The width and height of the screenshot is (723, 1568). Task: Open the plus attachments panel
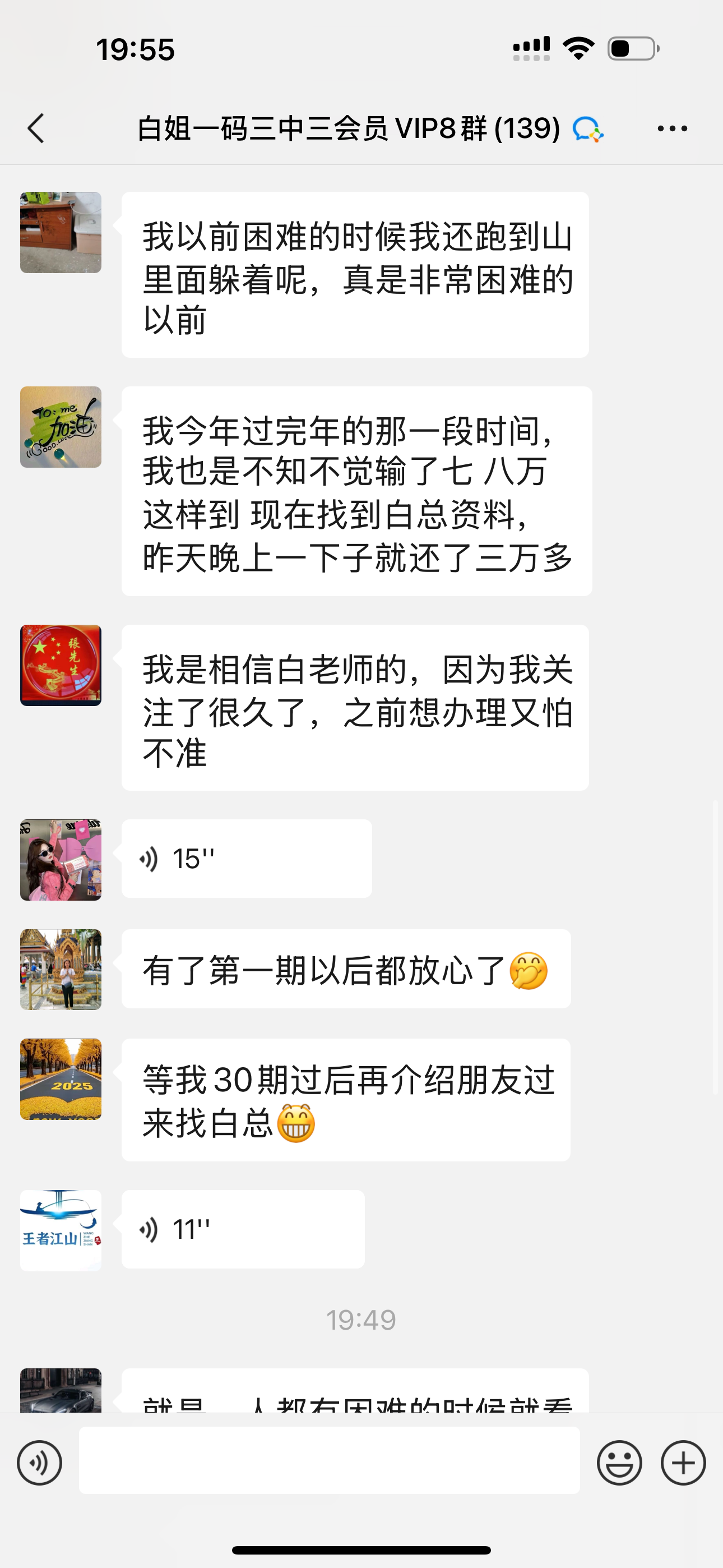coord(683,1462)
